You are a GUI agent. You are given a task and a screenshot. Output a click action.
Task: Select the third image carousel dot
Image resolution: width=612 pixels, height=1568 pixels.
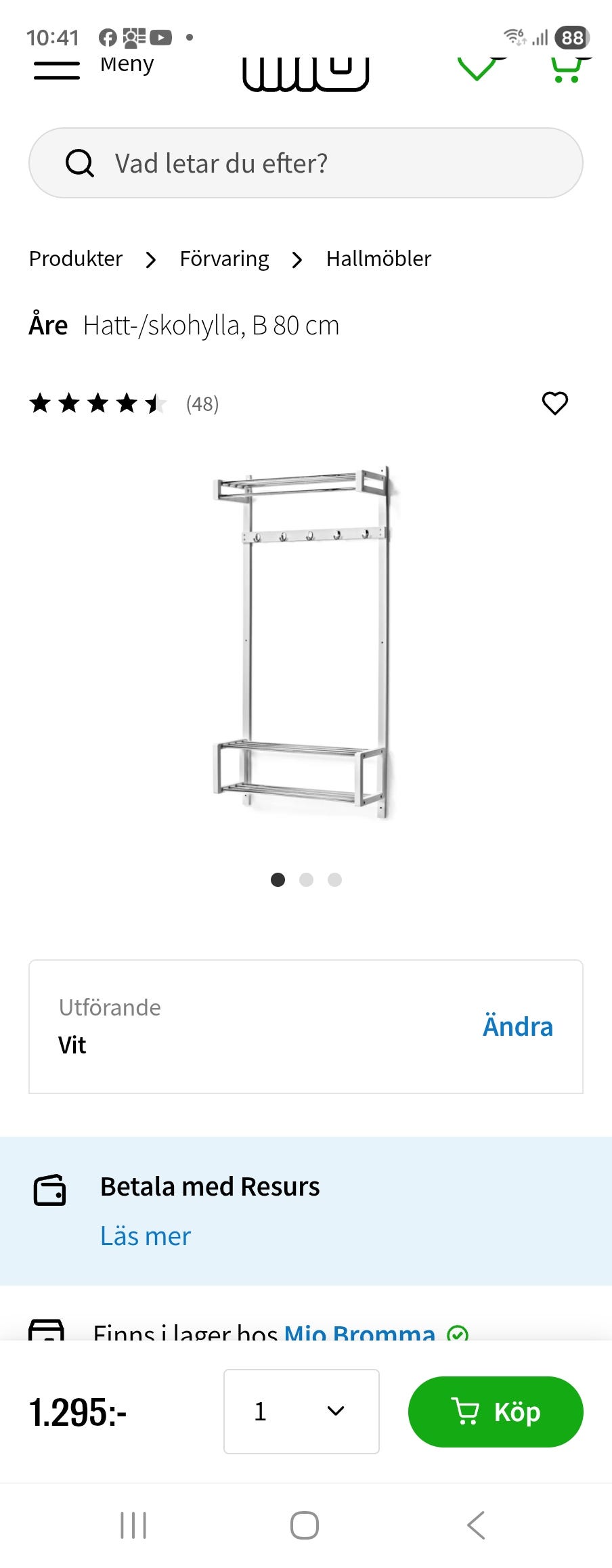(334, 879)
